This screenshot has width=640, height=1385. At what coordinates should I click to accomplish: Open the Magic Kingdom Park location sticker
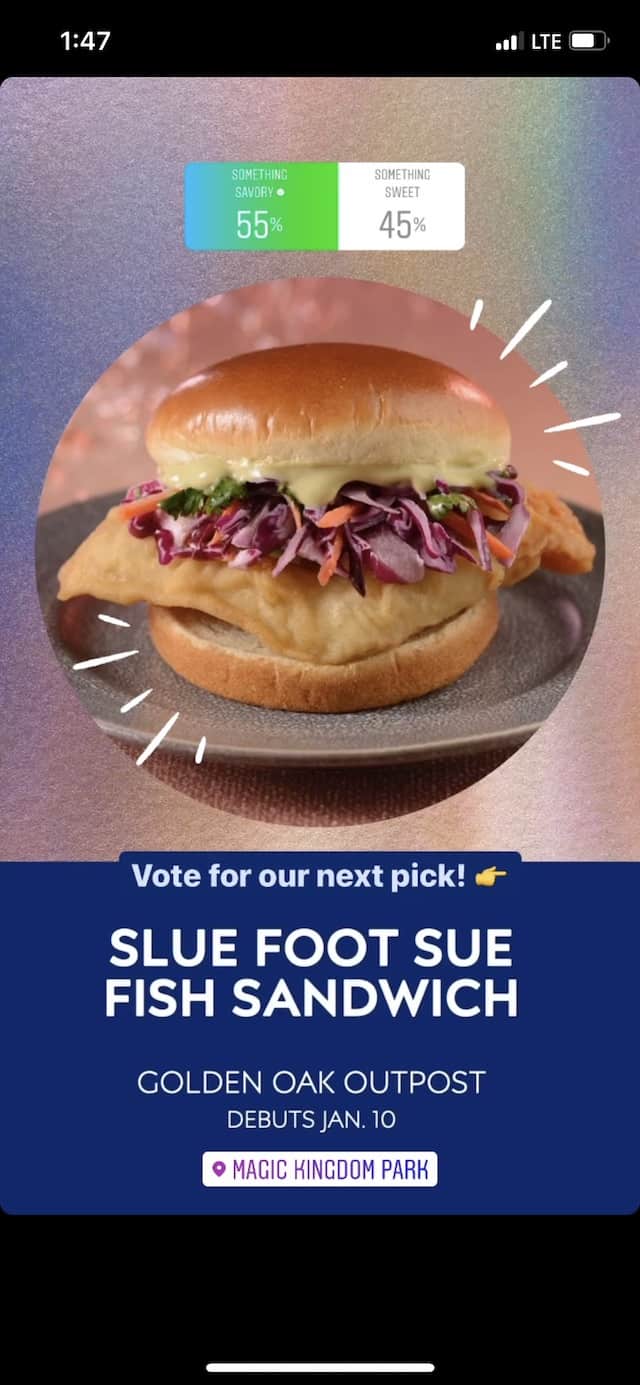tap(320, 1169)
